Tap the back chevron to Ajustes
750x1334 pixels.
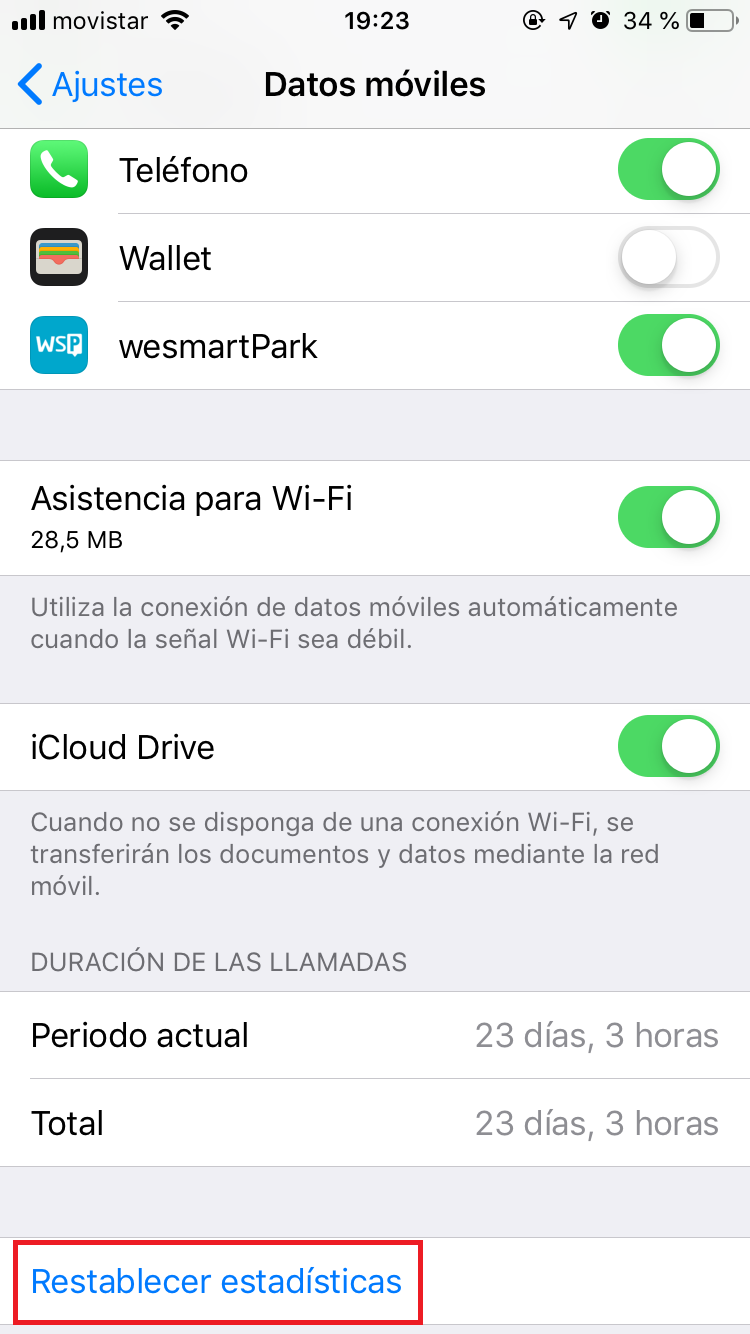28,85
